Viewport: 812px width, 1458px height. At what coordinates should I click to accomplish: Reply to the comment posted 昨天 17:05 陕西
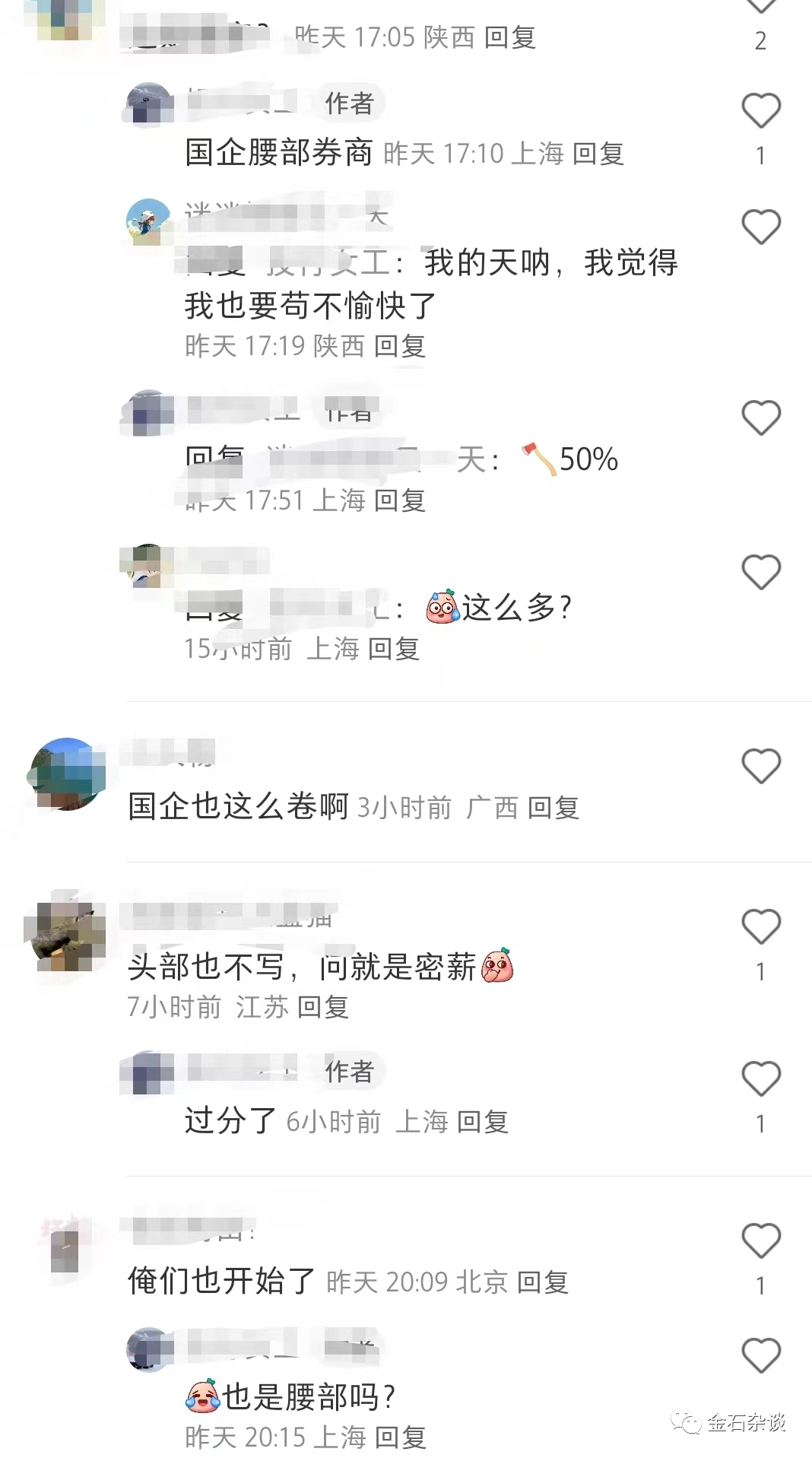tap(510, 37)
